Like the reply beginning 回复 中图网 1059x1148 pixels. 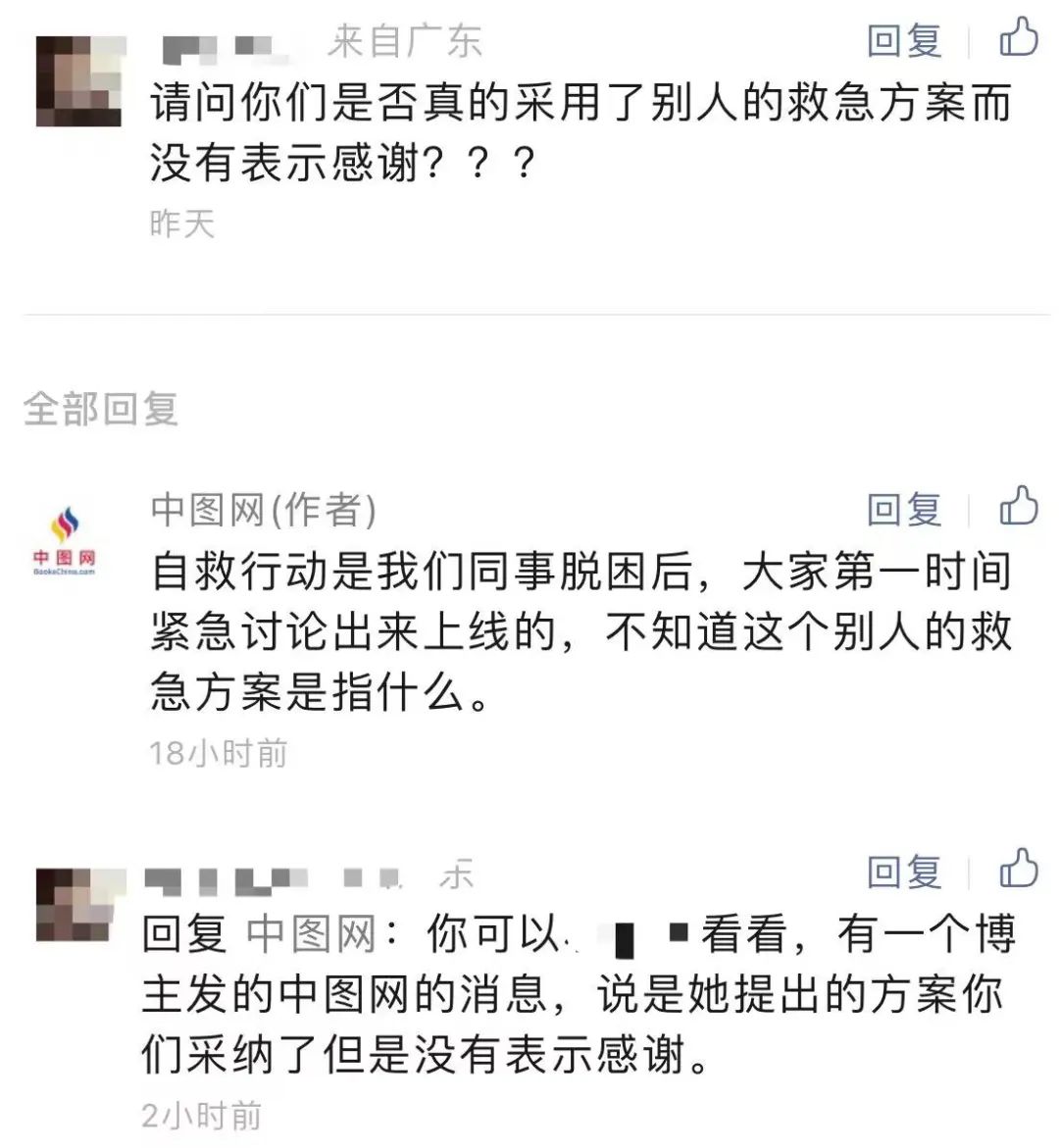tap(1018, 869)
